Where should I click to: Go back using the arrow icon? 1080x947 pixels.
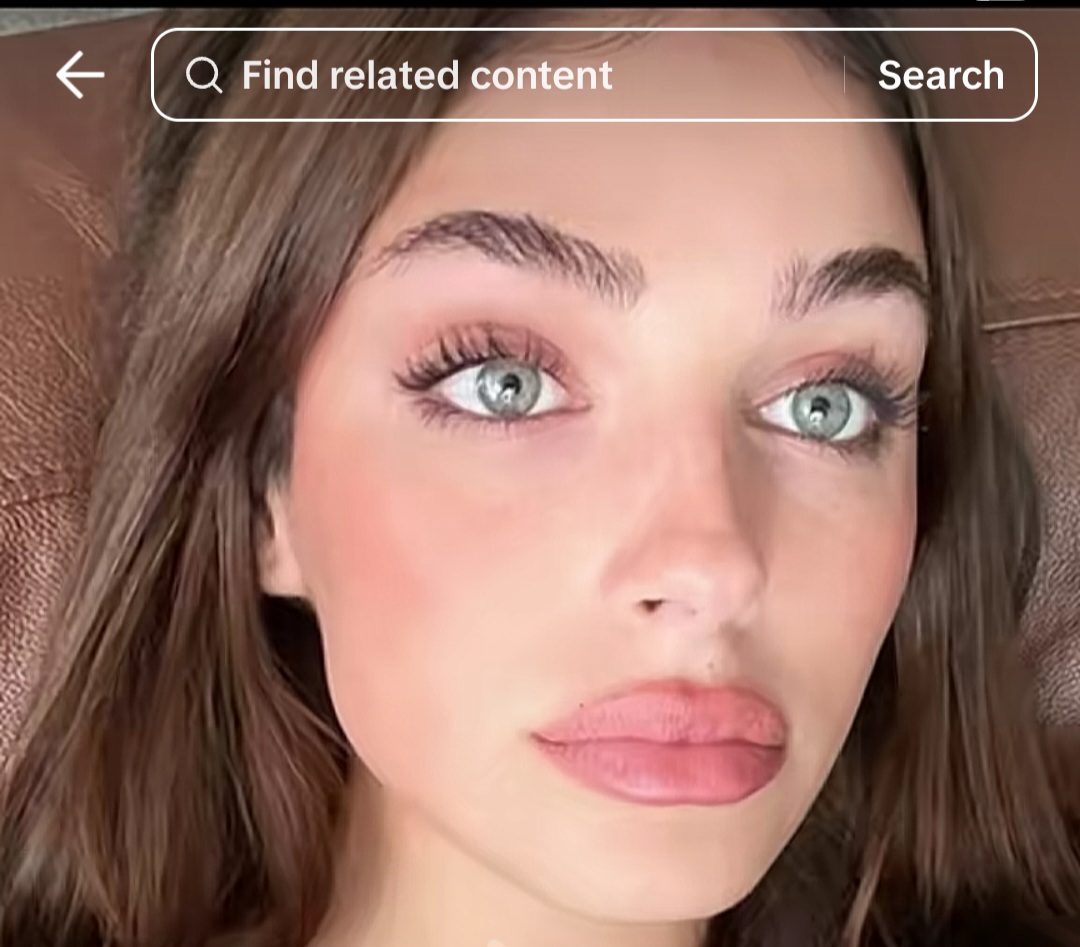click(x=80, y=76)
